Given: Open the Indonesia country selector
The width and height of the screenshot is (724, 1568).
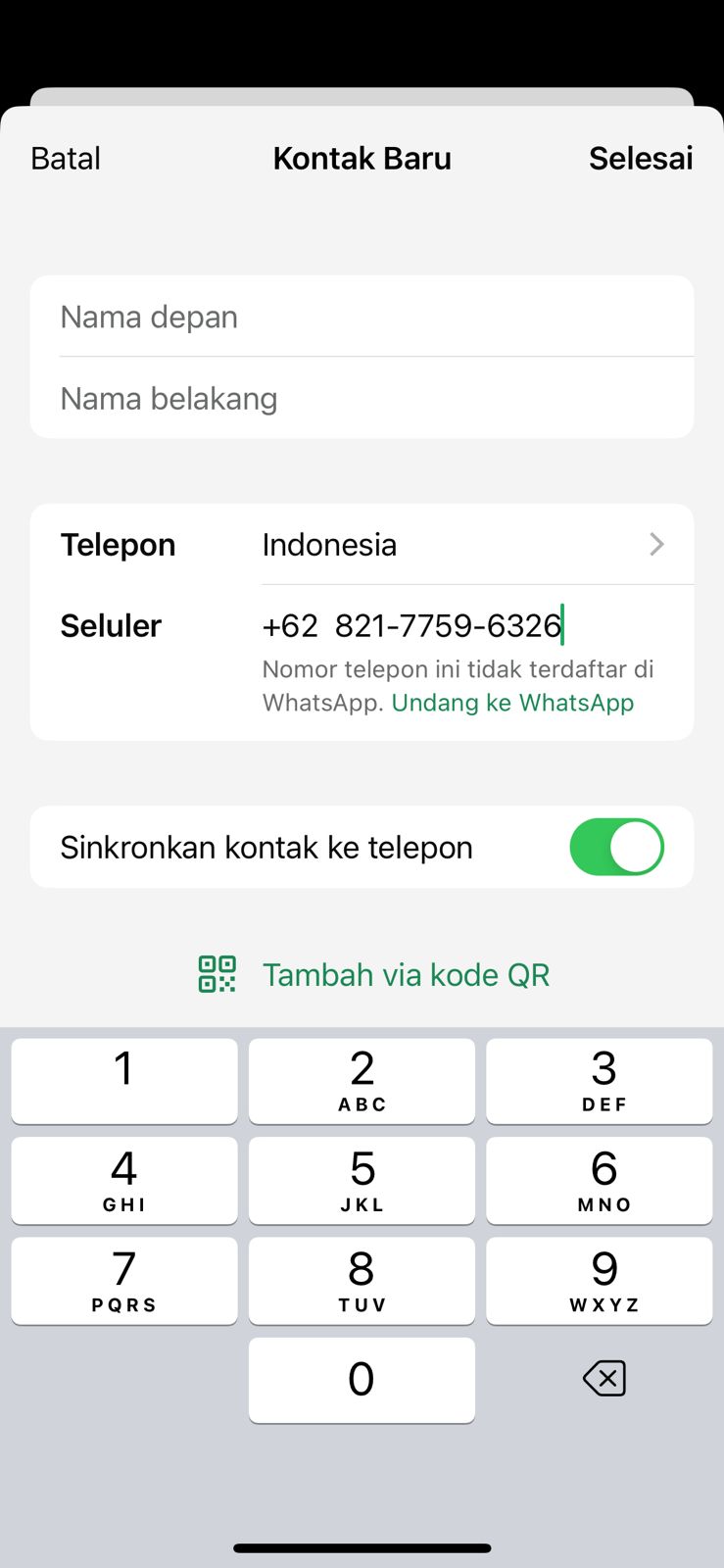Looking at the screenshot, I should [460, 544].
